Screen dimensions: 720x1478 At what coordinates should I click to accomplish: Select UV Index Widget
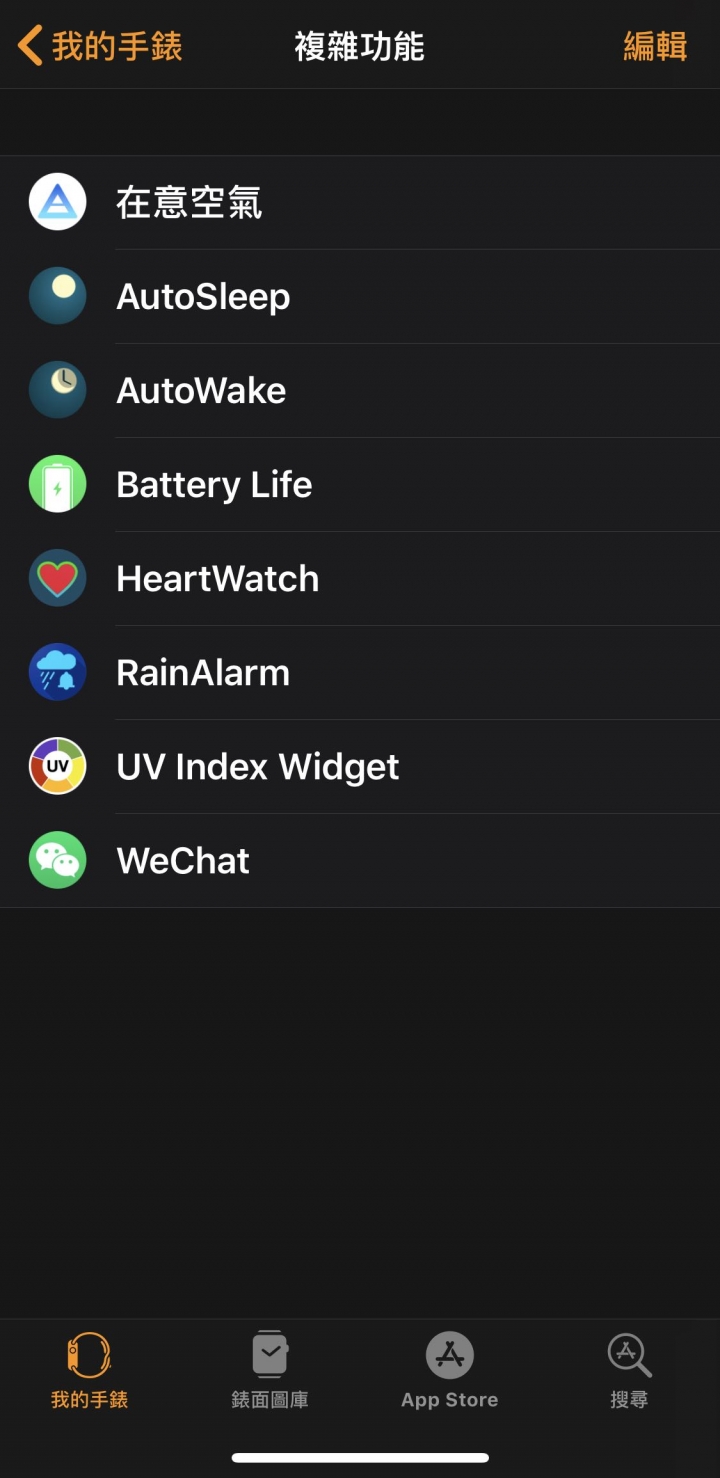tap(360, 767)
